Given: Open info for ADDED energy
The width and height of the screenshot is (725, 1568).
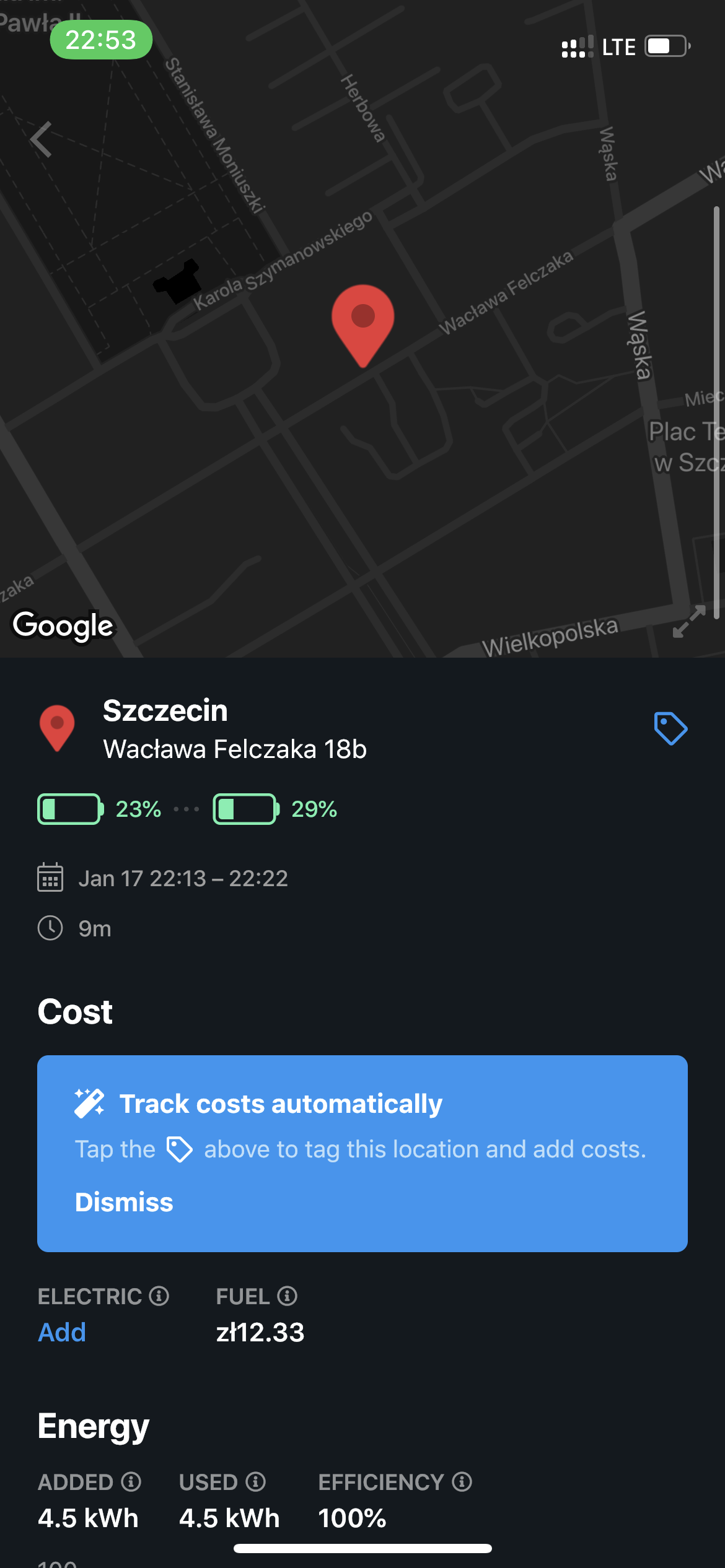Looking at the screenshot, I should click(x=131, y=1481).
